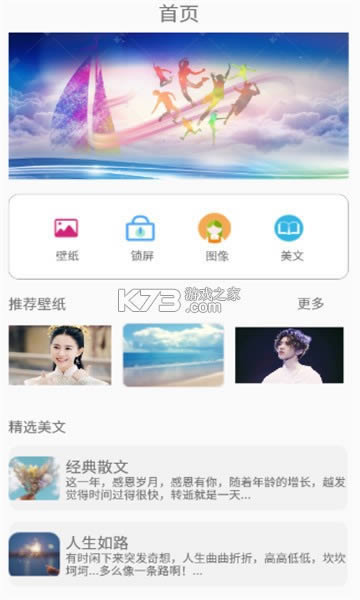The height and width of the screenshot is (600, 360).
Task: Open the 经典散文 article
Action: [x=178, y=478]
